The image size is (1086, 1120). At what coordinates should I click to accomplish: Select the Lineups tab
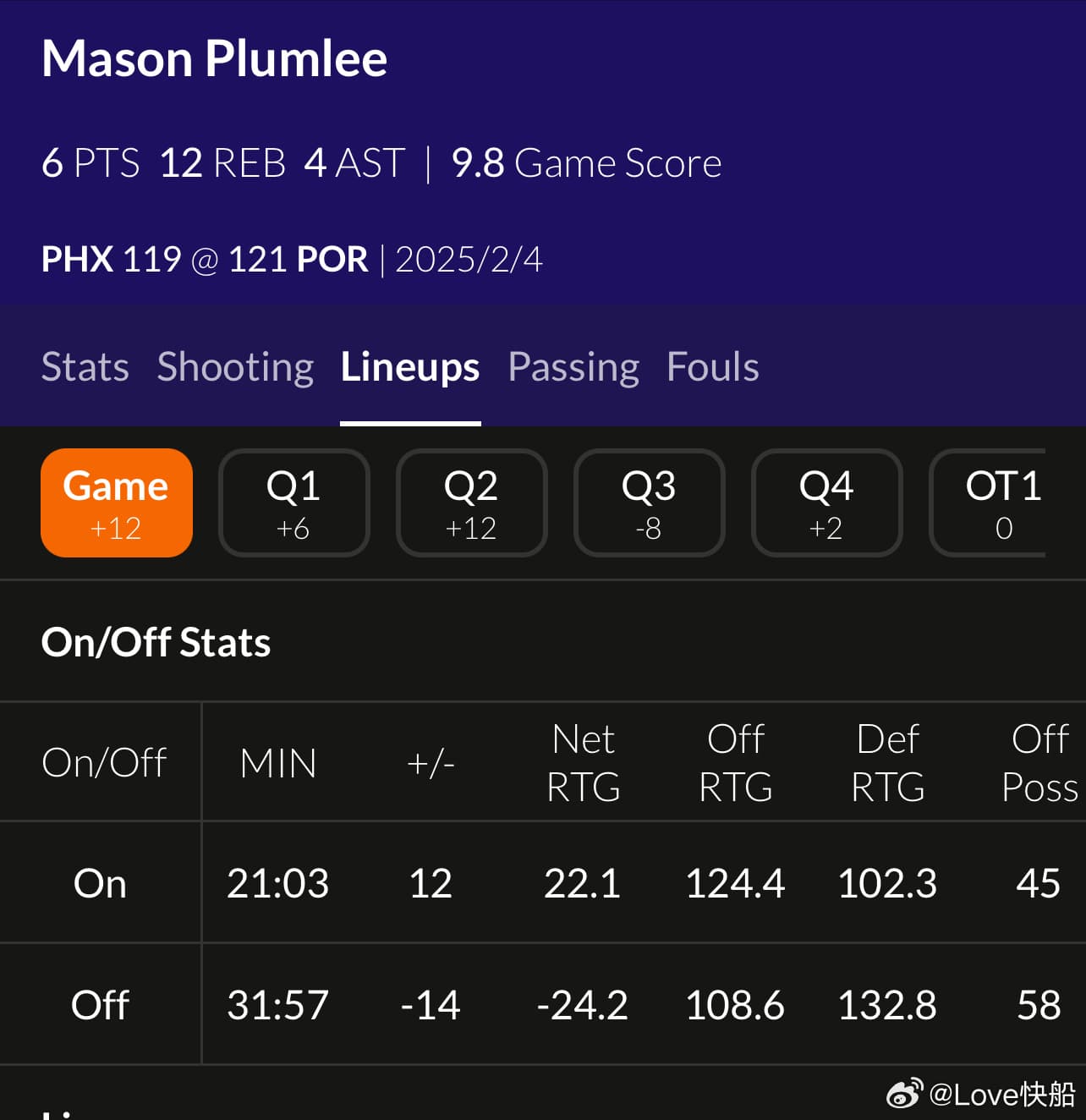tap(410, 367)
